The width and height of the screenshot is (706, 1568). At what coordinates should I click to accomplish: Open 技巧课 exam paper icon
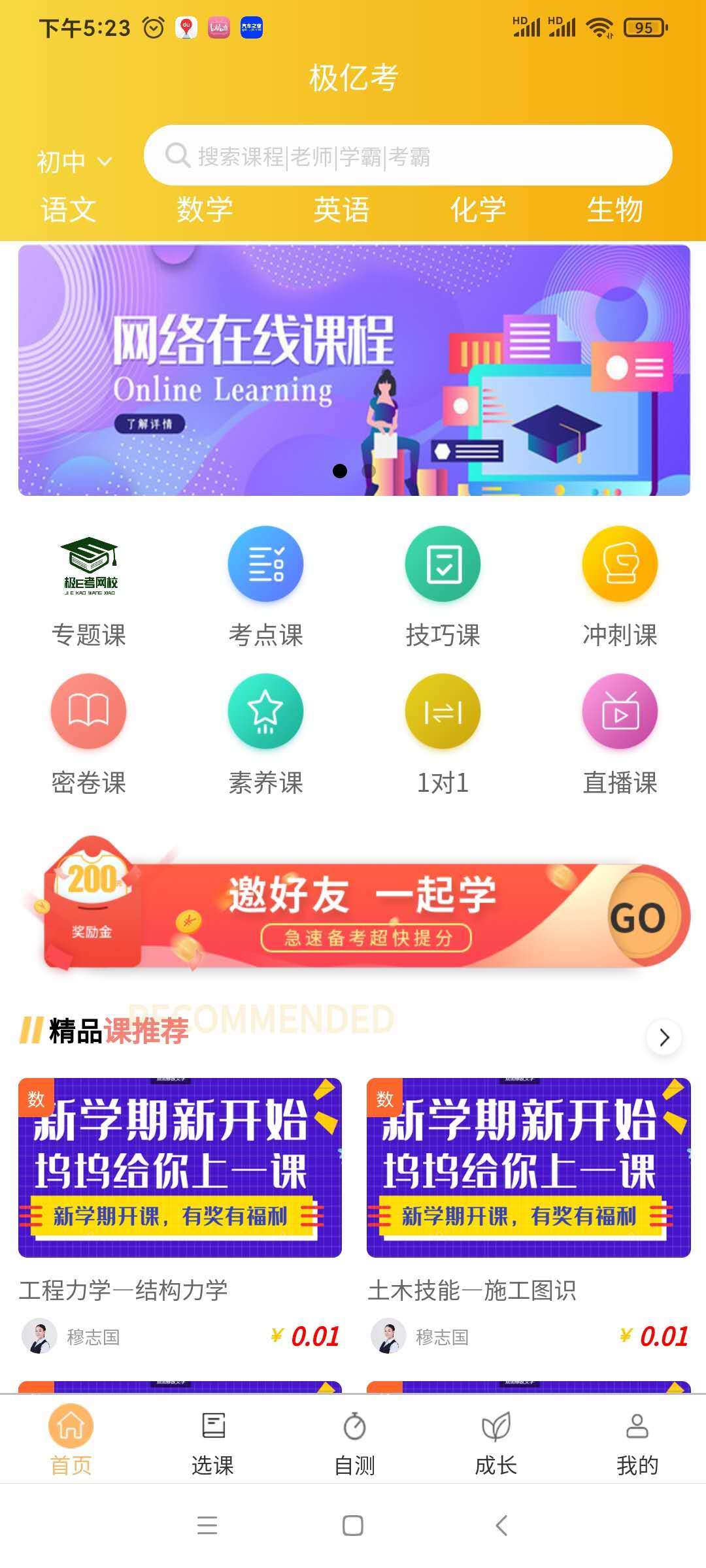(x=442, y=564)
